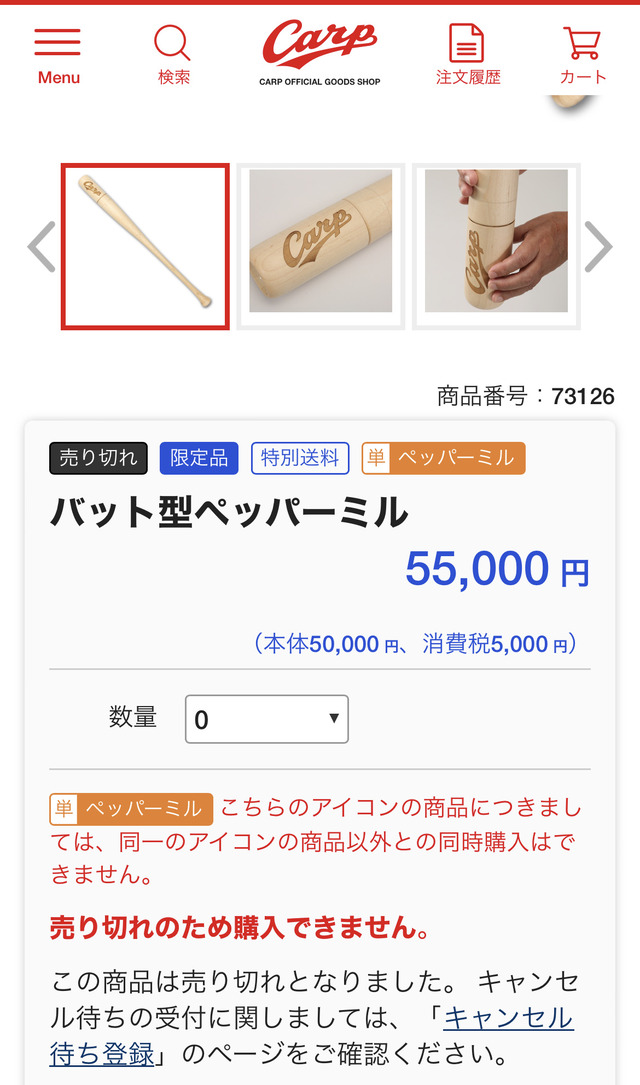
Task: Select the hands holding mill thumbnail
Action: pos(496,246)
